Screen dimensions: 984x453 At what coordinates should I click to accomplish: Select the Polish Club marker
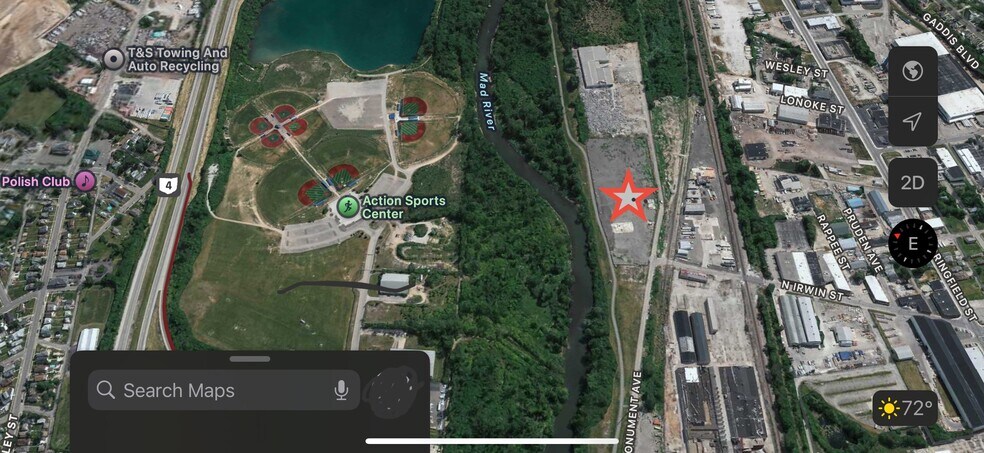pos(86,181)
